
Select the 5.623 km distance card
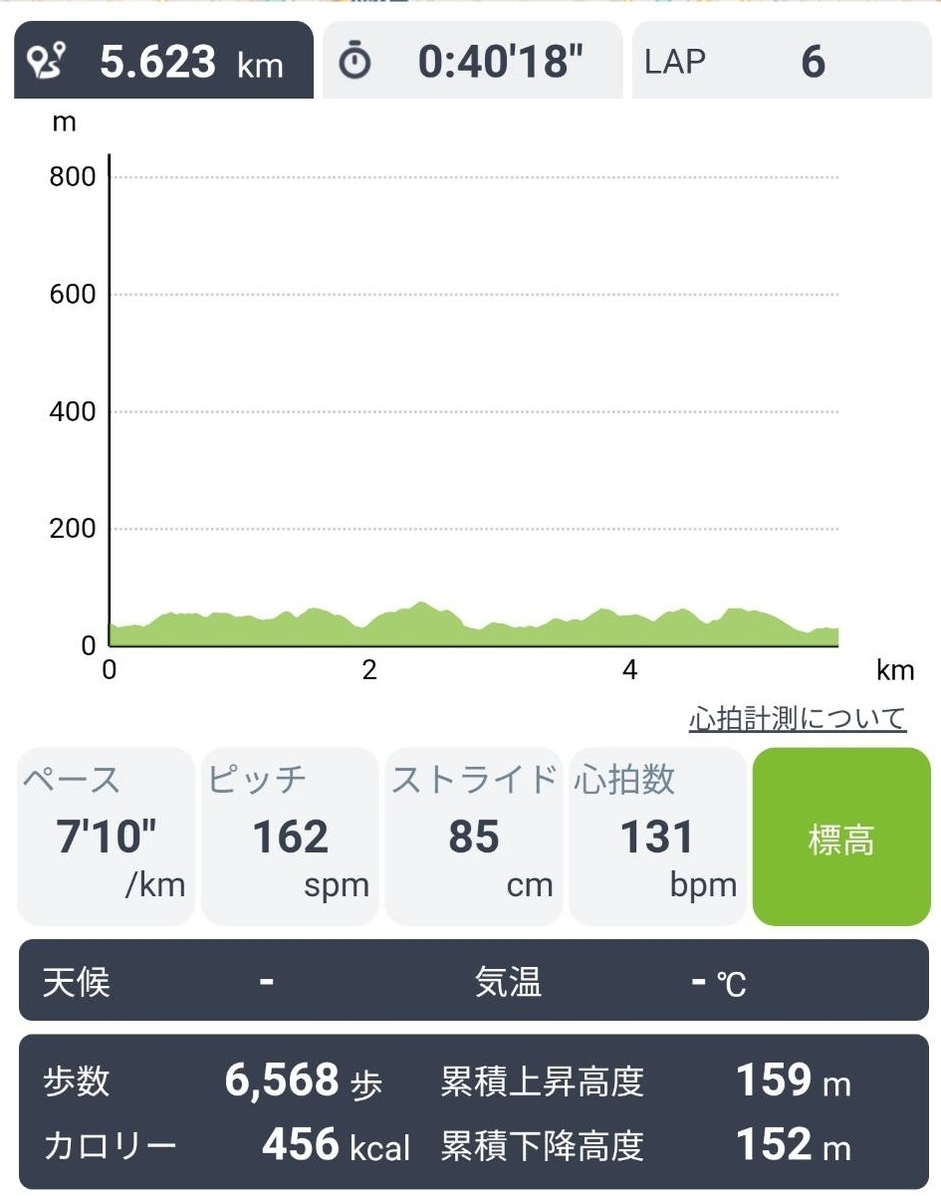click(x=163, y=61)
